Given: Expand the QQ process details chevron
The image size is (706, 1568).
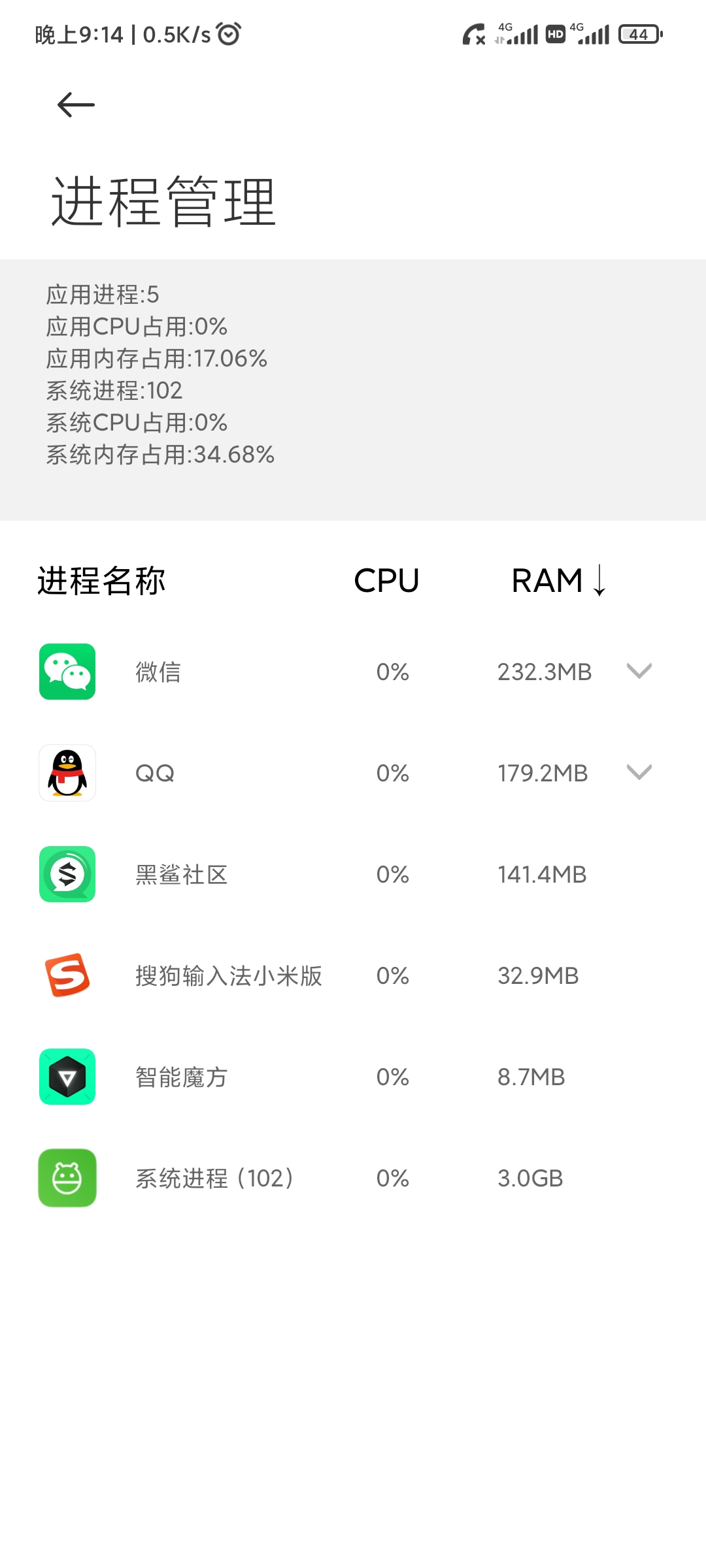Looking at the screenshot, I should (639, 772).
